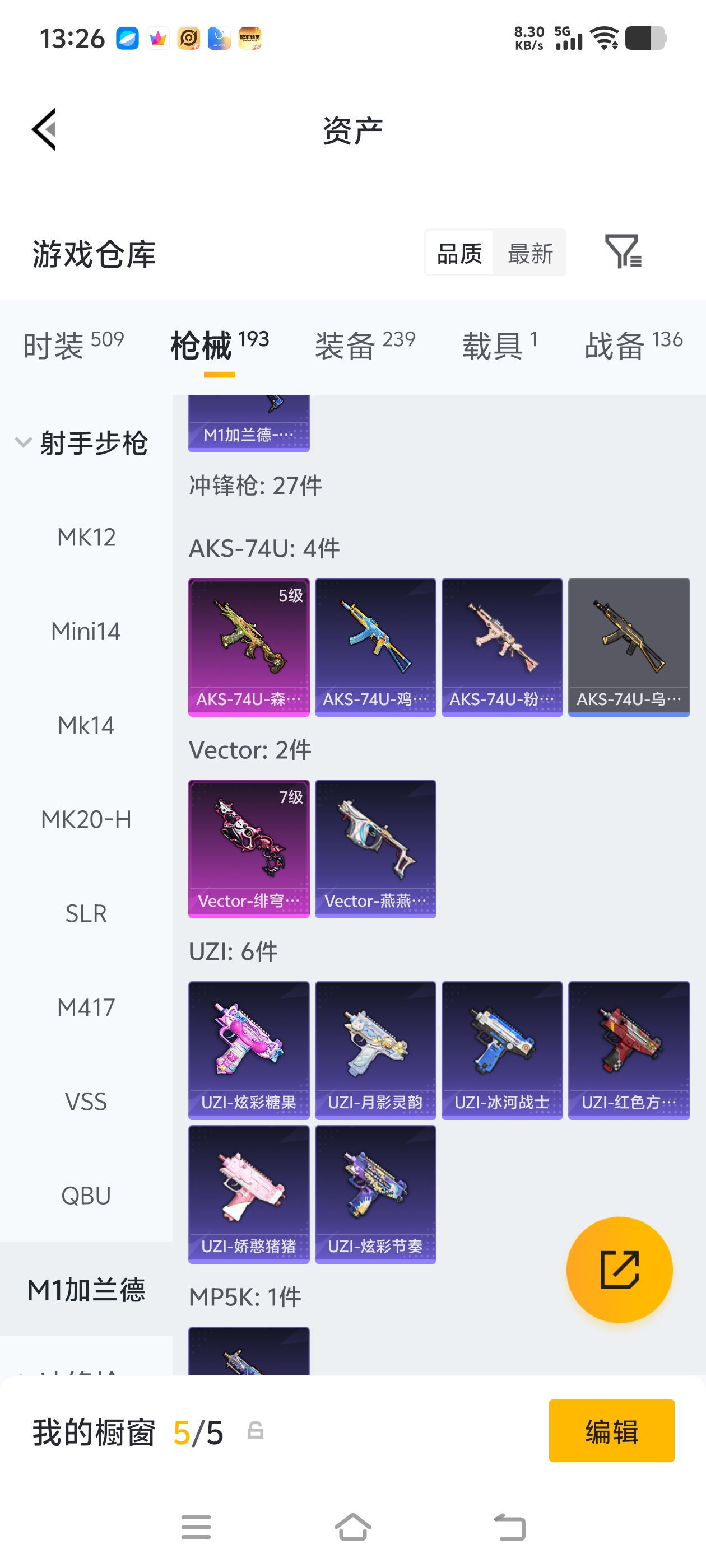Select Mini14 in the side list
Viewport: 706px width, 1568px height.
(86, 631)
